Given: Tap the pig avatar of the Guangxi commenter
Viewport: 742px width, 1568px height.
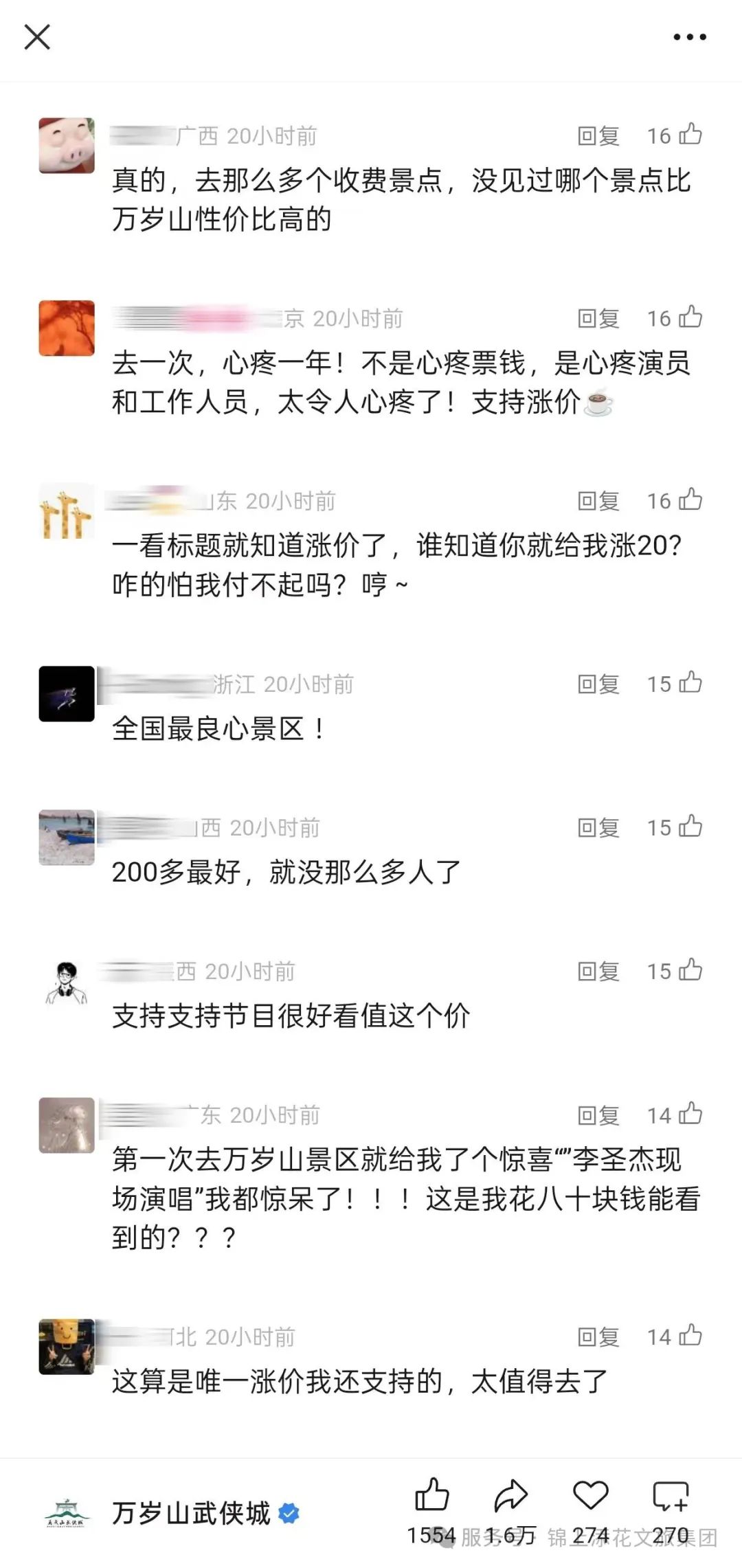Looking at the screenshot, I should 67,135.
